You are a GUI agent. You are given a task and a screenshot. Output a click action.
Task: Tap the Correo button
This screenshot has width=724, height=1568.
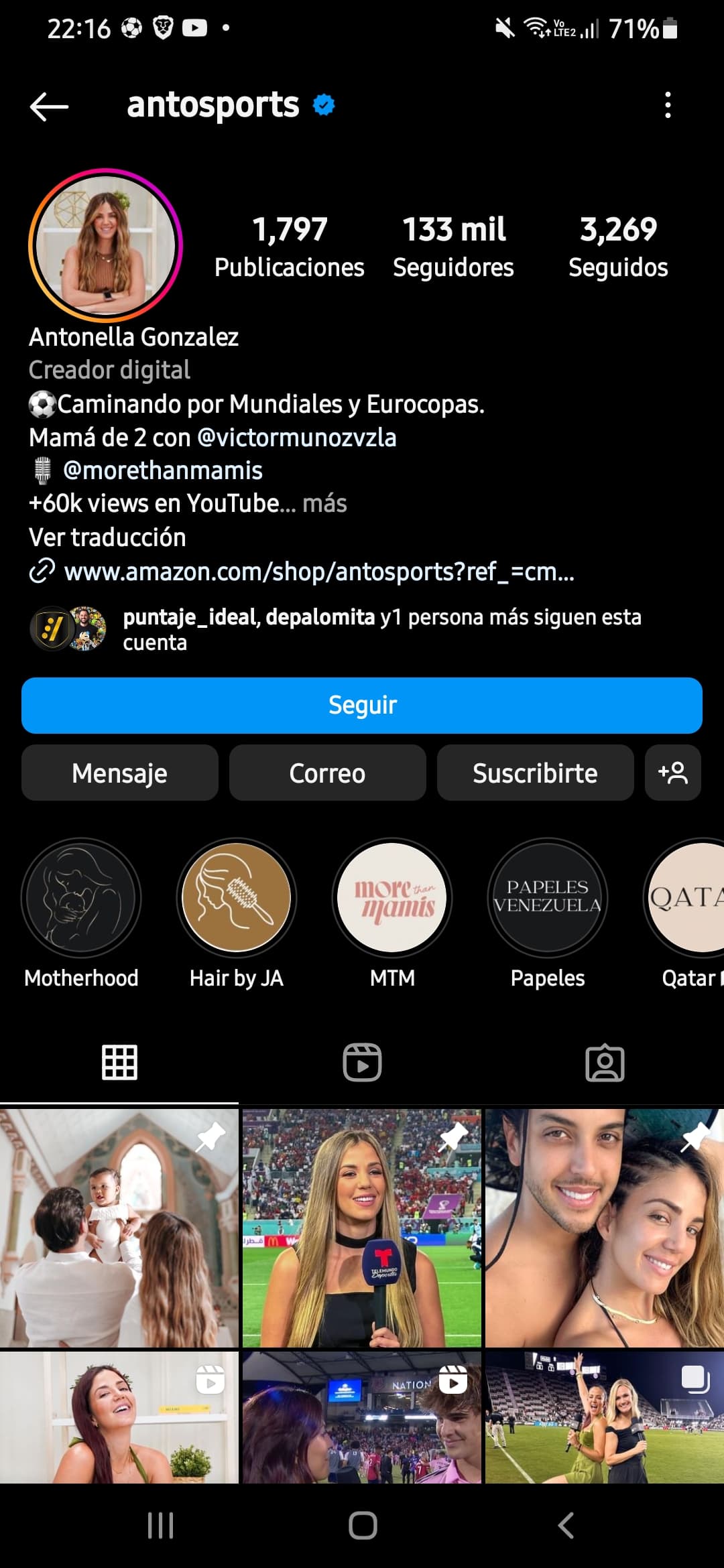pos(327,773)
